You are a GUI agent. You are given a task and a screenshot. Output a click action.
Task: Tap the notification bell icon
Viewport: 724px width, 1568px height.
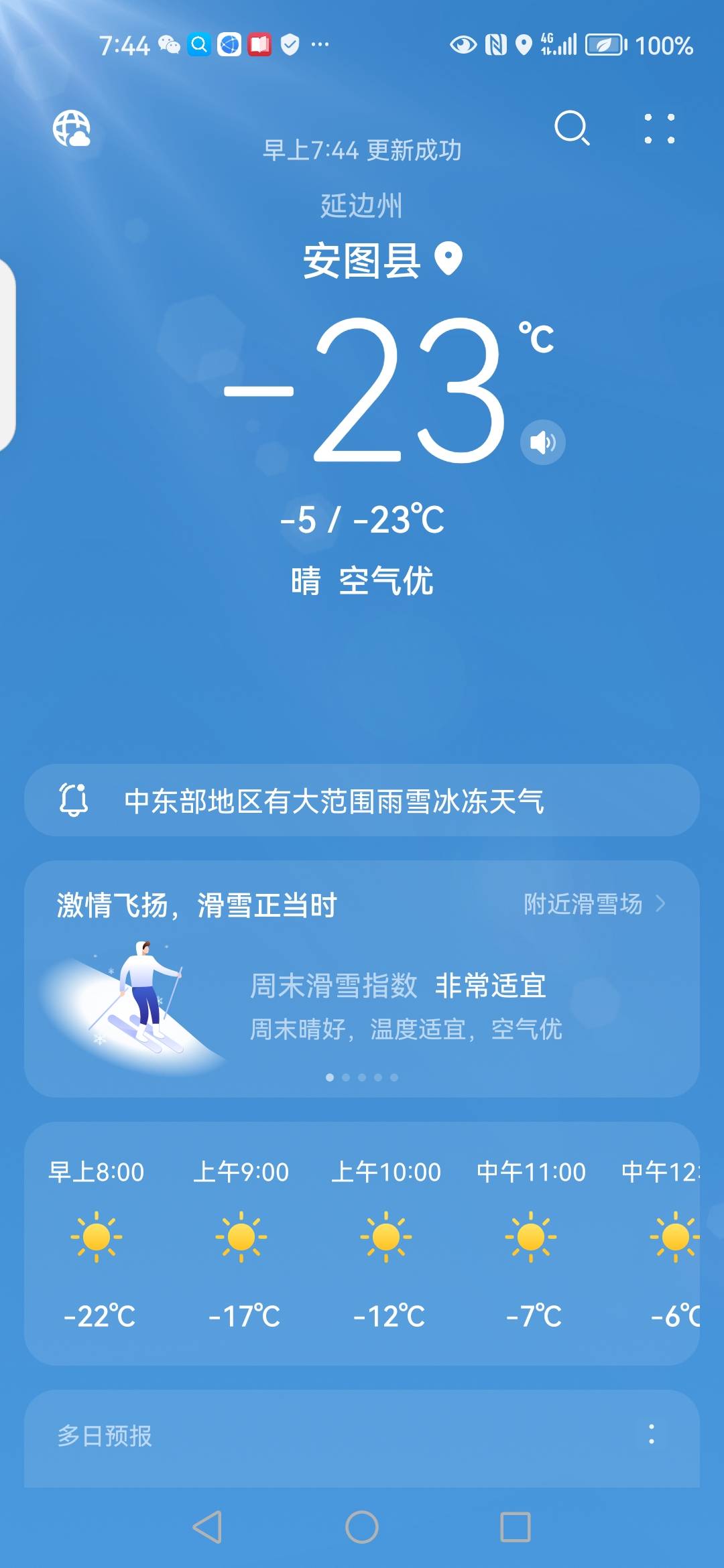(74, 802)
